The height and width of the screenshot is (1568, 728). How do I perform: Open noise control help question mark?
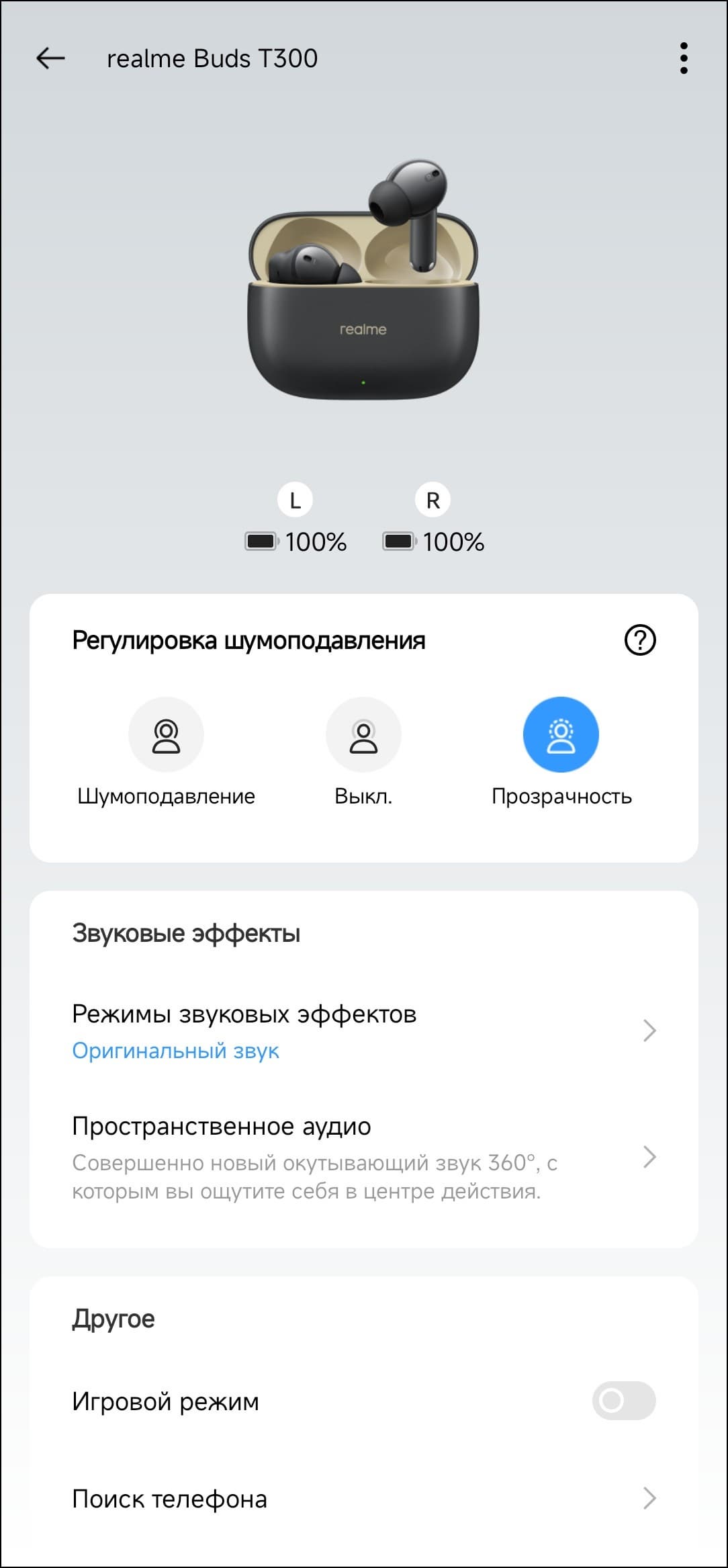pyautogui.click(x=640, y=640)
